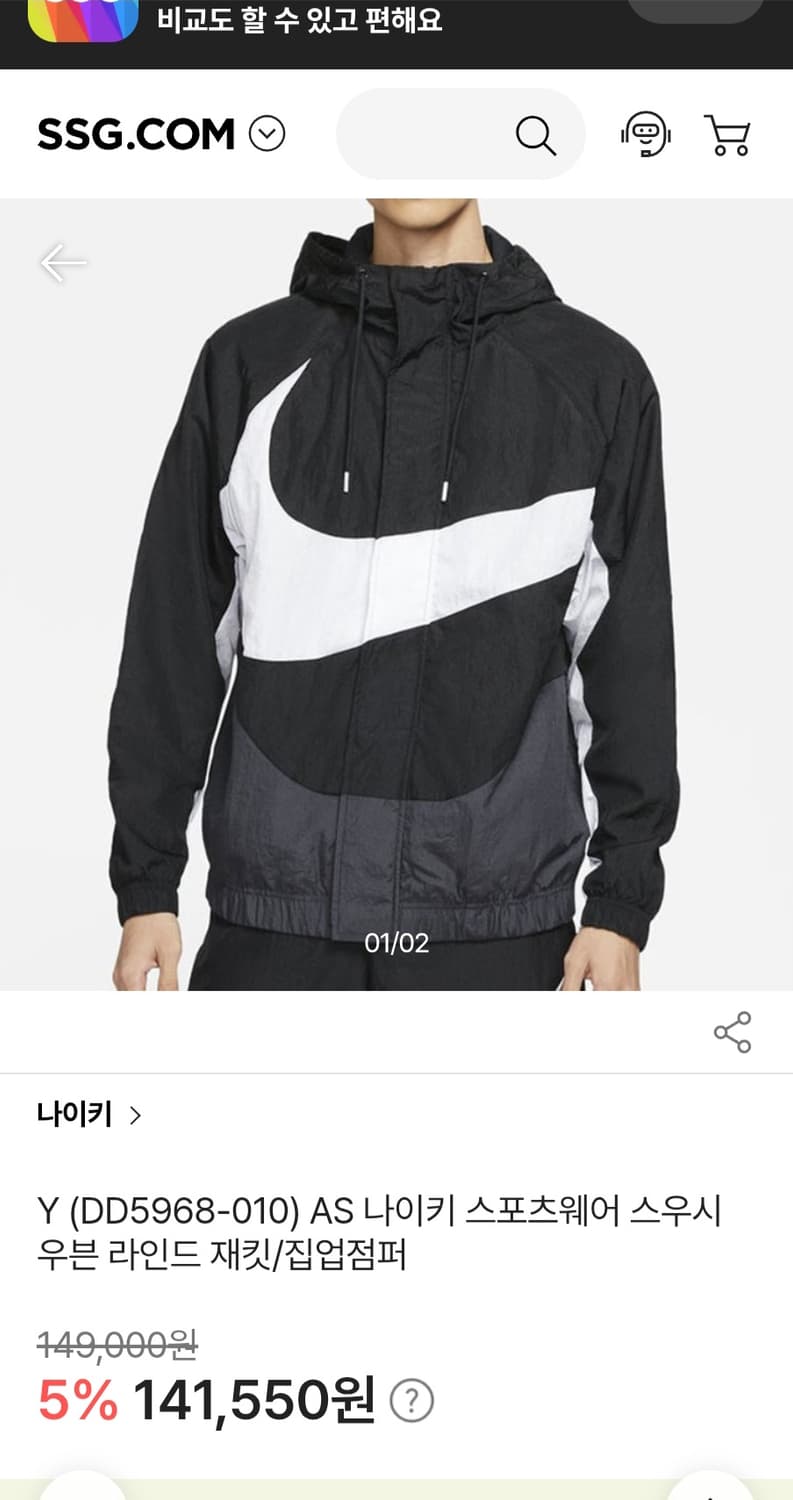Tap the 01/02 image carousel indicator

(x=396, y=941)
